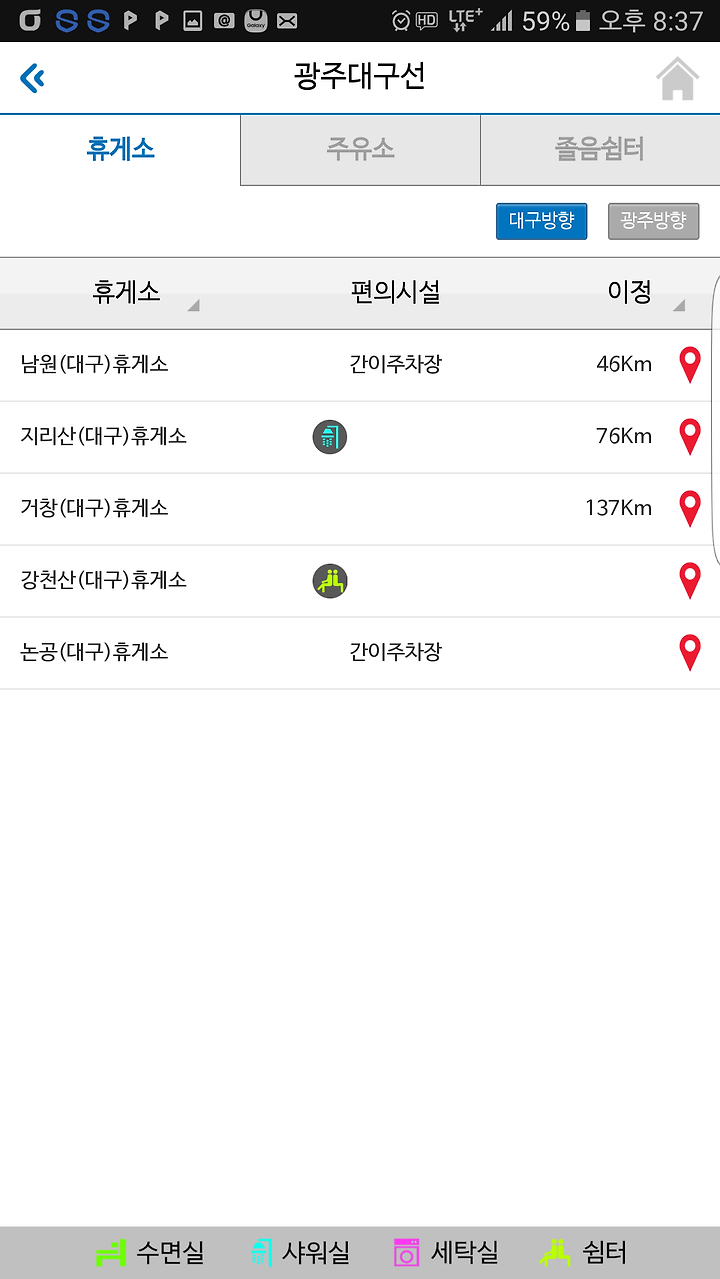Open the 강천산(대구)휴게소 row
The width and height of the screenshot is (720, 1279).
(360, 581)
